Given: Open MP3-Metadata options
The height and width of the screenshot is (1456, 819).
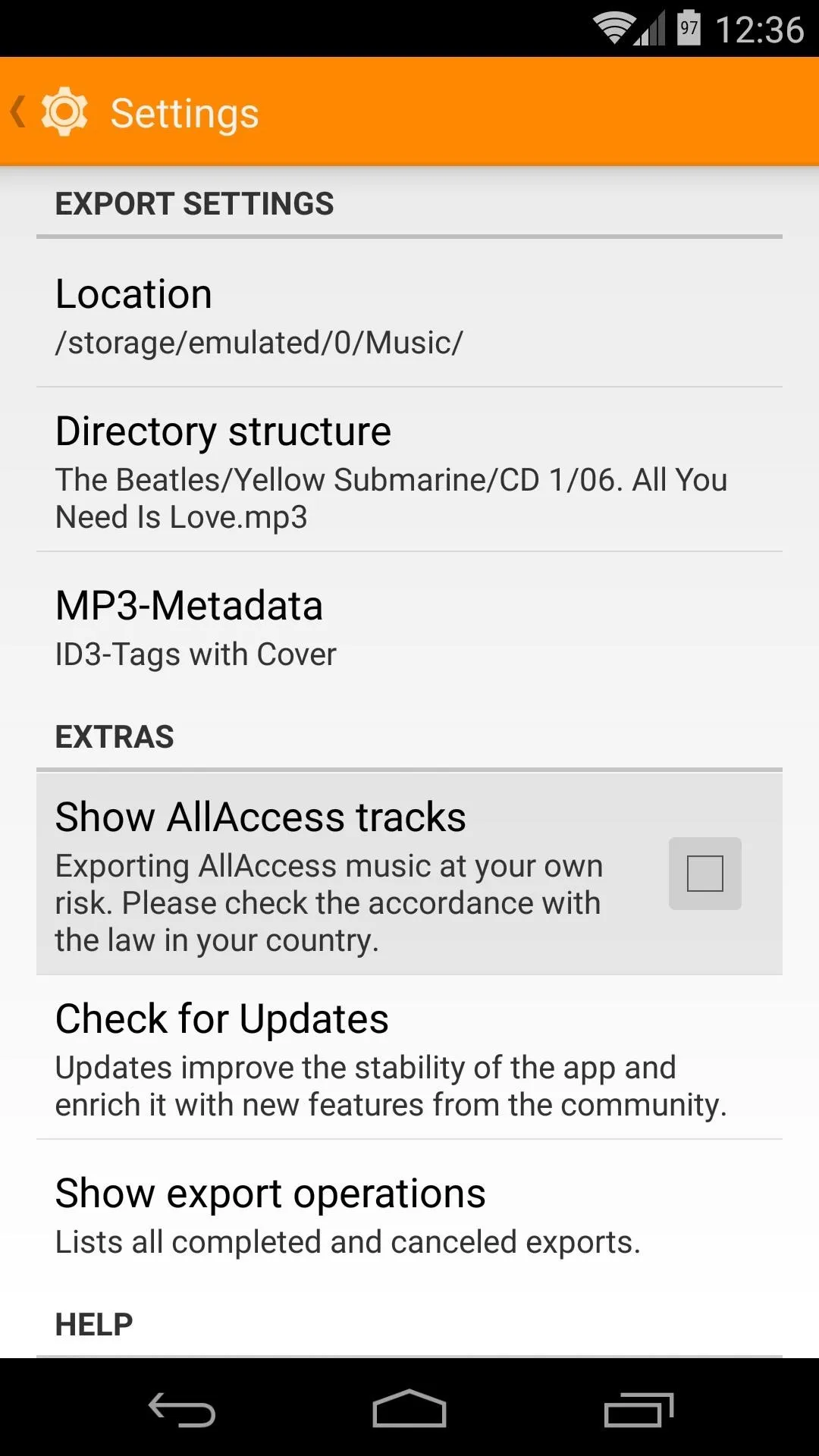Looking at the screenshot, I should pyautogui.click(x=409, y=628).
